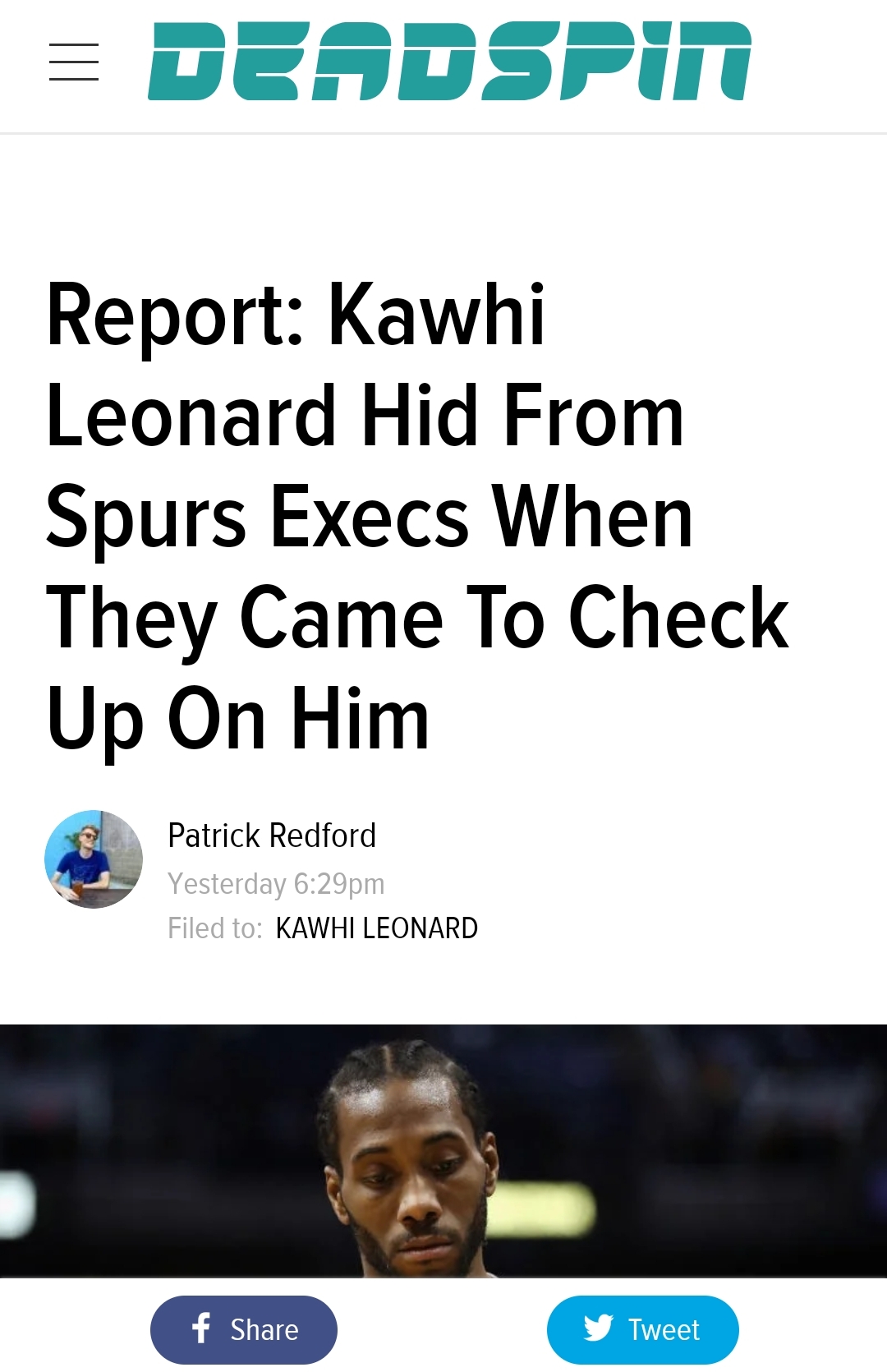
Task: Tap Patrick Redford's avatar photo
Action: [x=94, y=859]
